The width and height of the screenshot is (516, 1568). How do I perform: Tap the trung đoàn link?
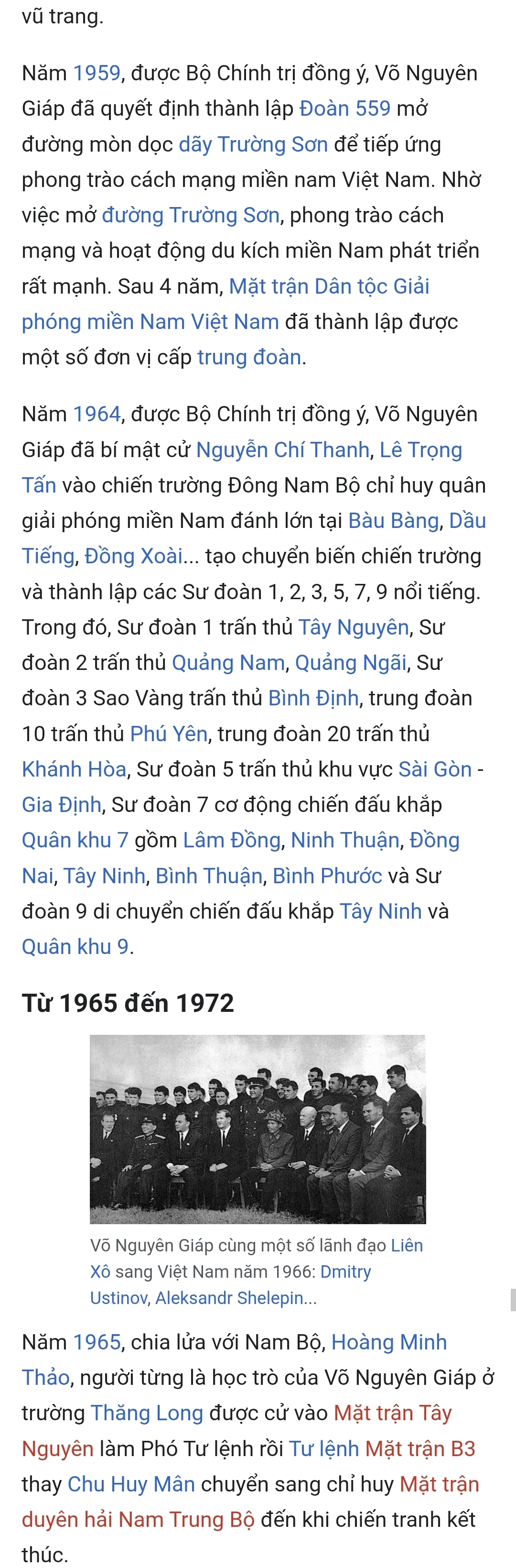(249, 357)
